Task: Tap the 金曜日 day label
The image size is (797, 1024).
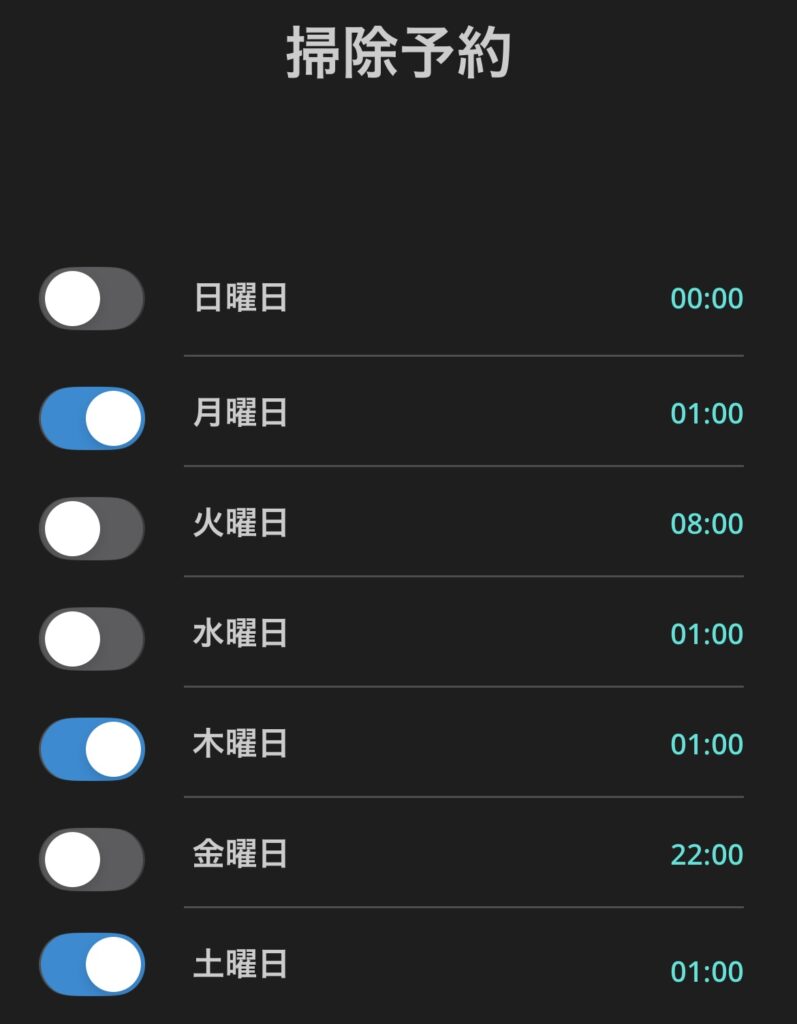Action: pyautogui.click(x=239, y=857)
